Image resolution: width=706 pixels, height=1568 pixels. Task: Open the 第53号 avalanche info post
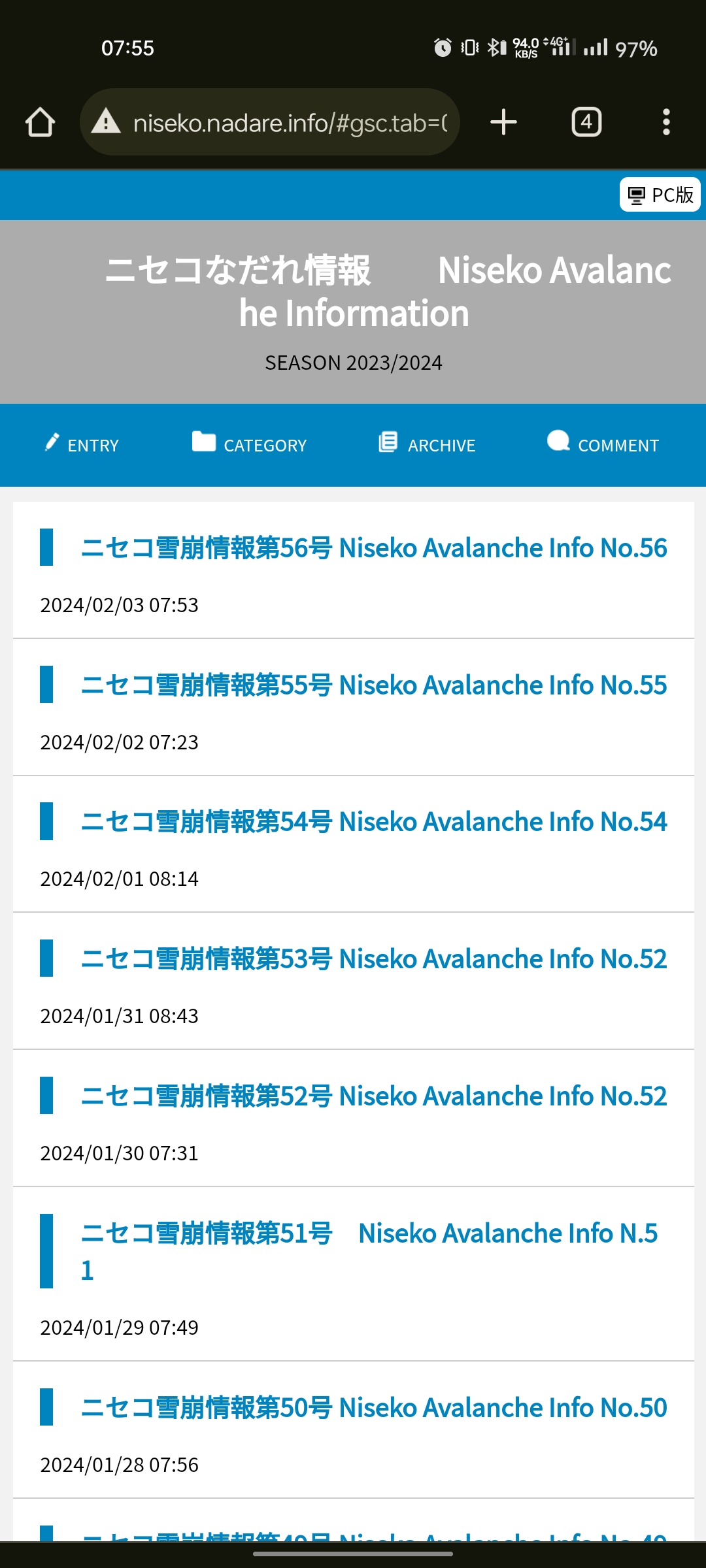(373, 958)
